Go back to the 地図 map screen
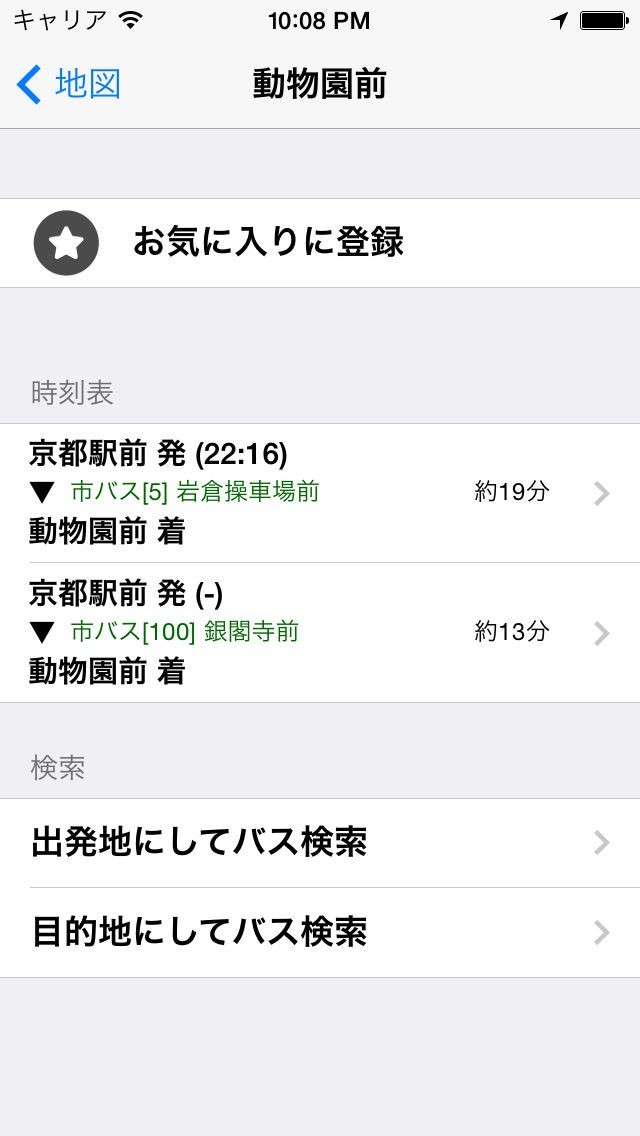640x1136 pixels. click(70, 84)
